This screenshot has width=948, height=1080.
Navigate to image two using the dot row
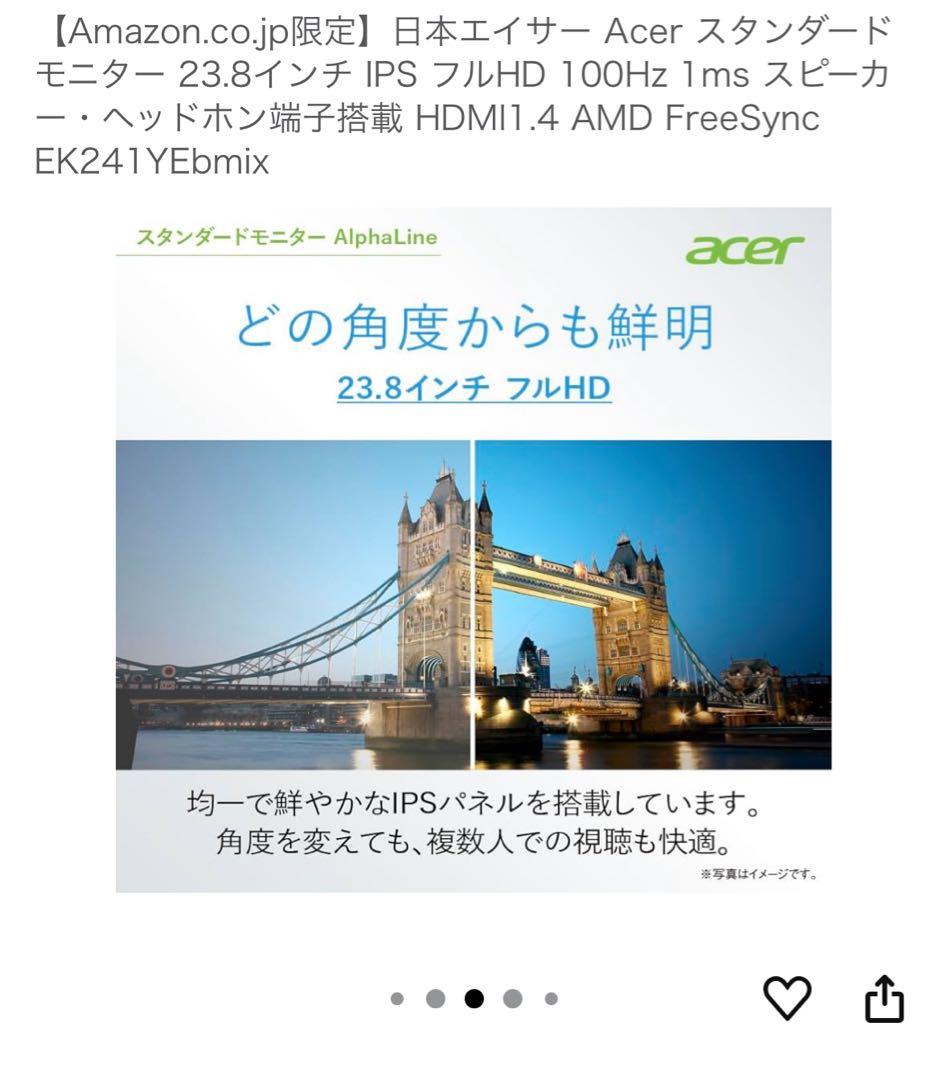click(438, 996)
